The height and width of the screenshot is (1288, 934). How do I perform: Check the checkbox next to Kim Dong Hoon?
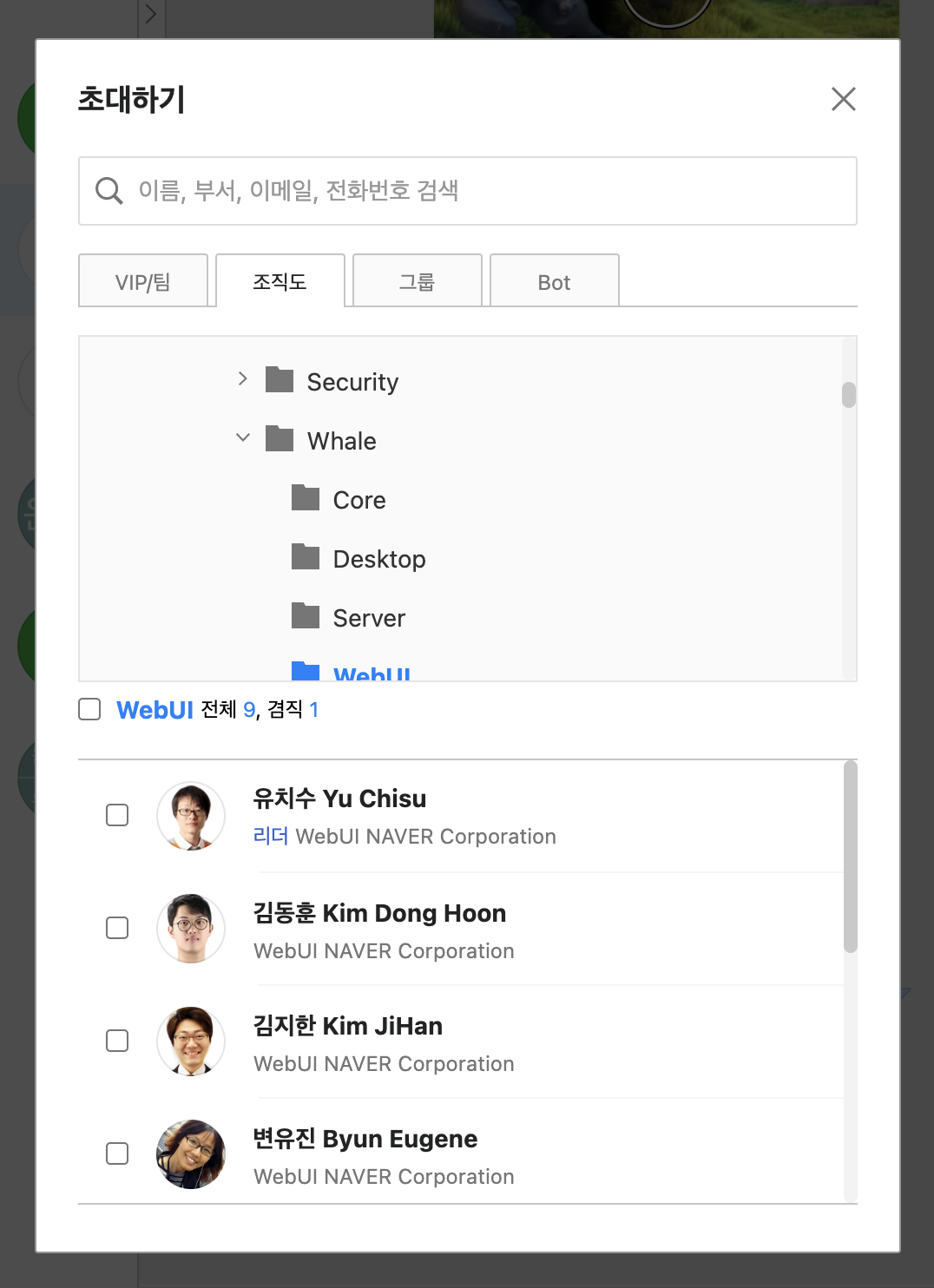[116, 928]
